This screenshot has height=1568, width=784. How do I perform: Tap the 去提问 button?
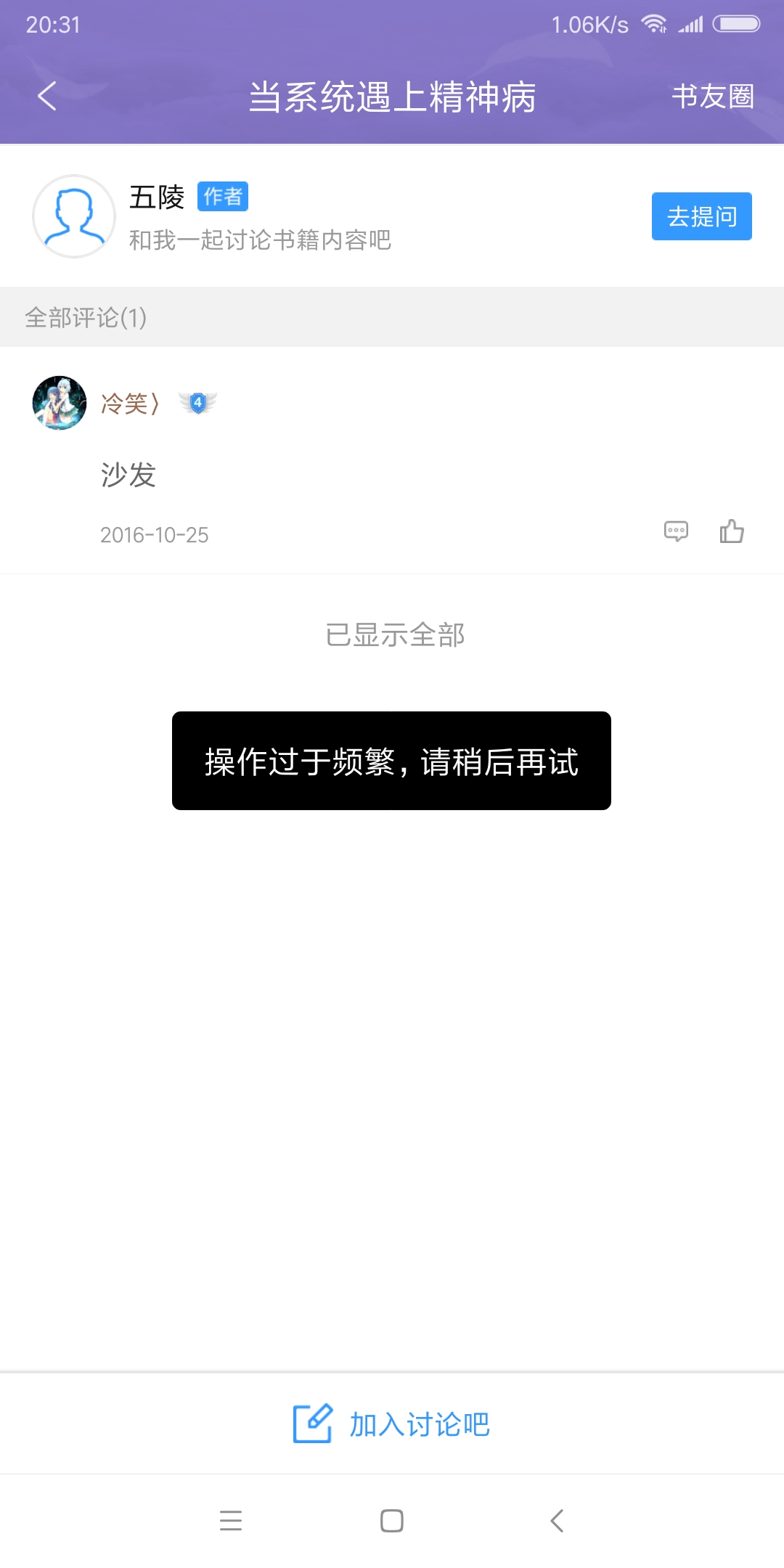701,216
